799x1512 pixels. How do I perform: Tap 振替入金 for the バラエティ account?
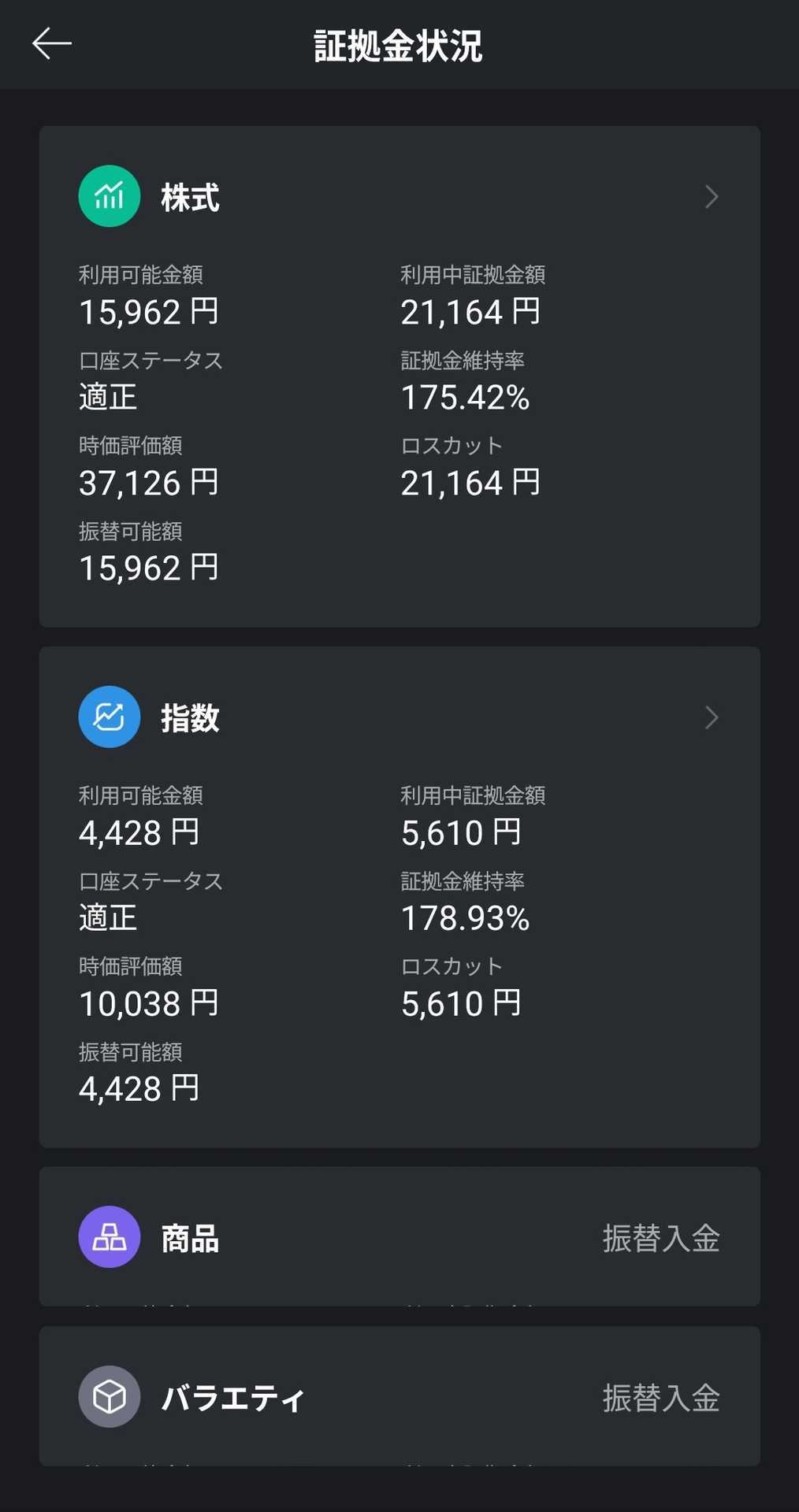(x=660, y=1398)
